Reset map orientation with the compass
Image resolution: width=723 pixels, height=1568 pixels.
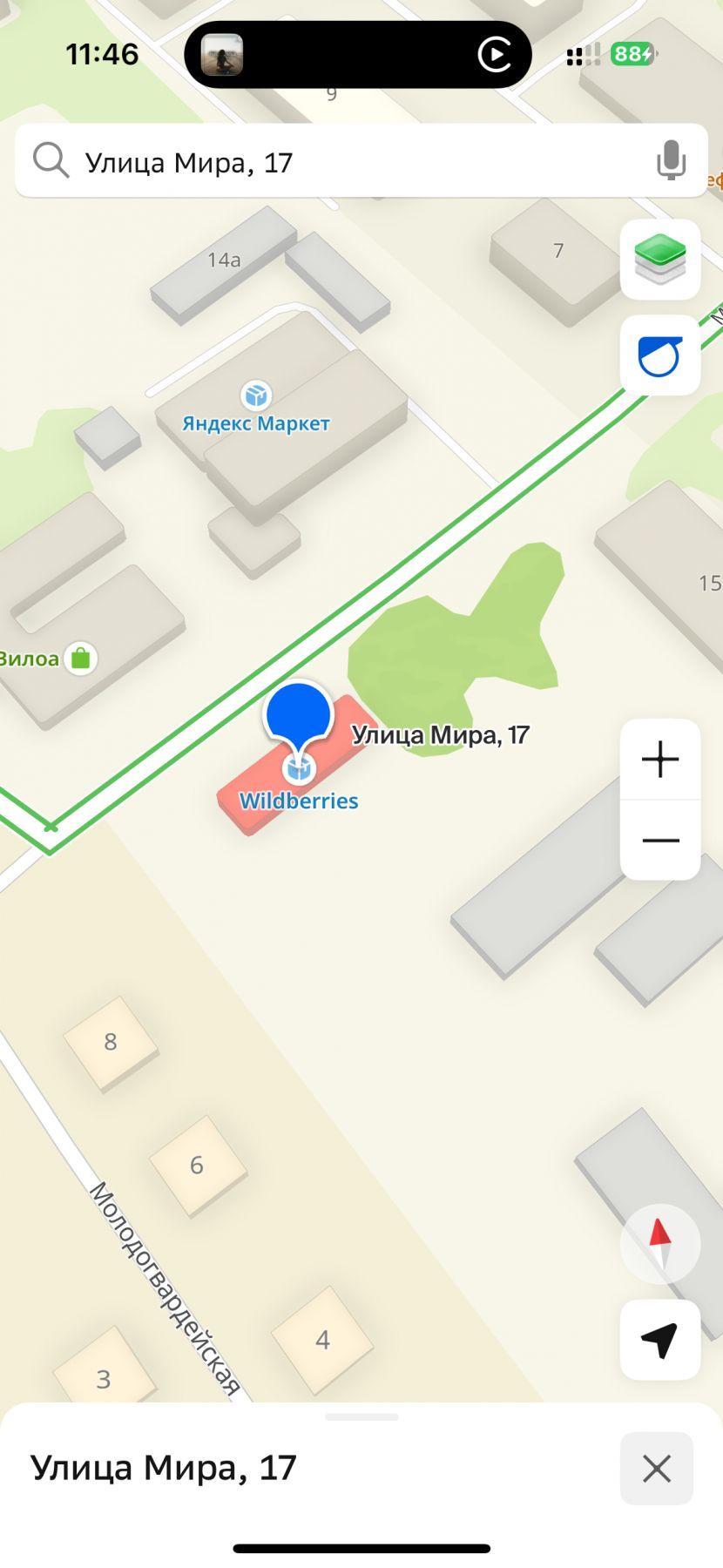660,1244
